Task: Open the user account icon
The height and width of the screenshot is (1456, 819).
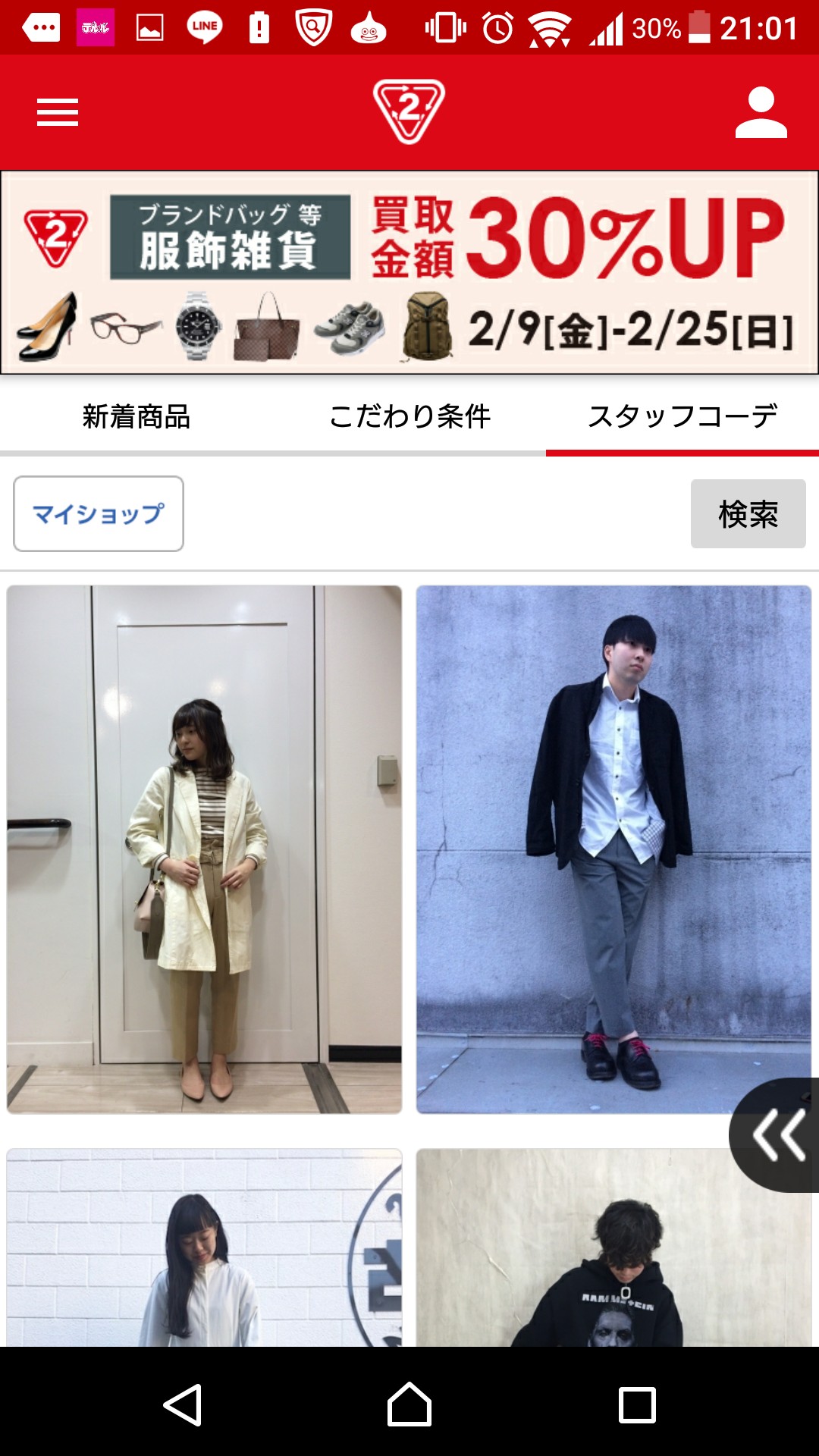Action: (x=761, y=112)
